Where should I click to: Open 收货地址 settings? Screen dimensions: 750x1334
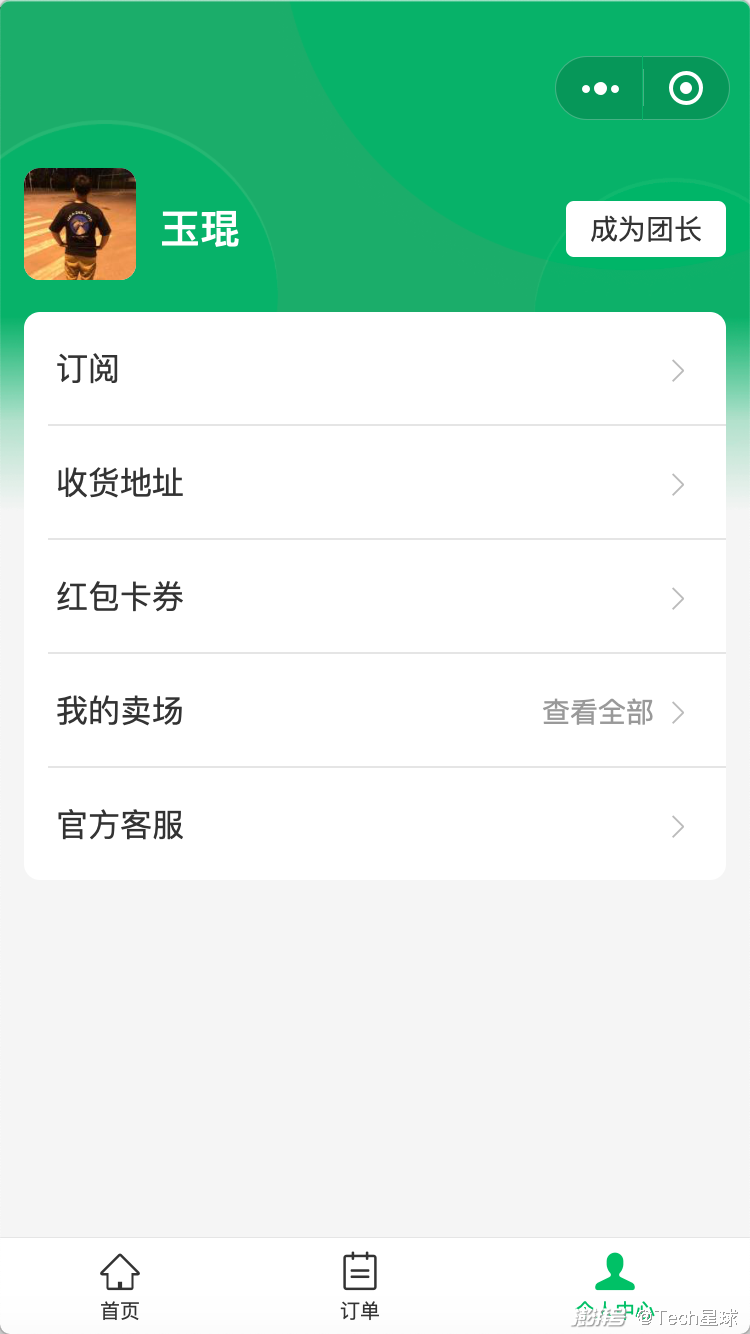click(375, 484)
